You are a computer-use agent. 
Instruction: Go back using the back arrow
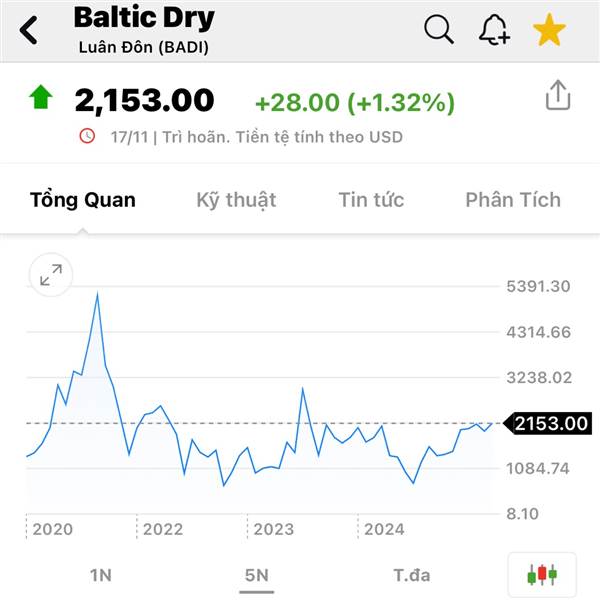(x=29, y=31)
